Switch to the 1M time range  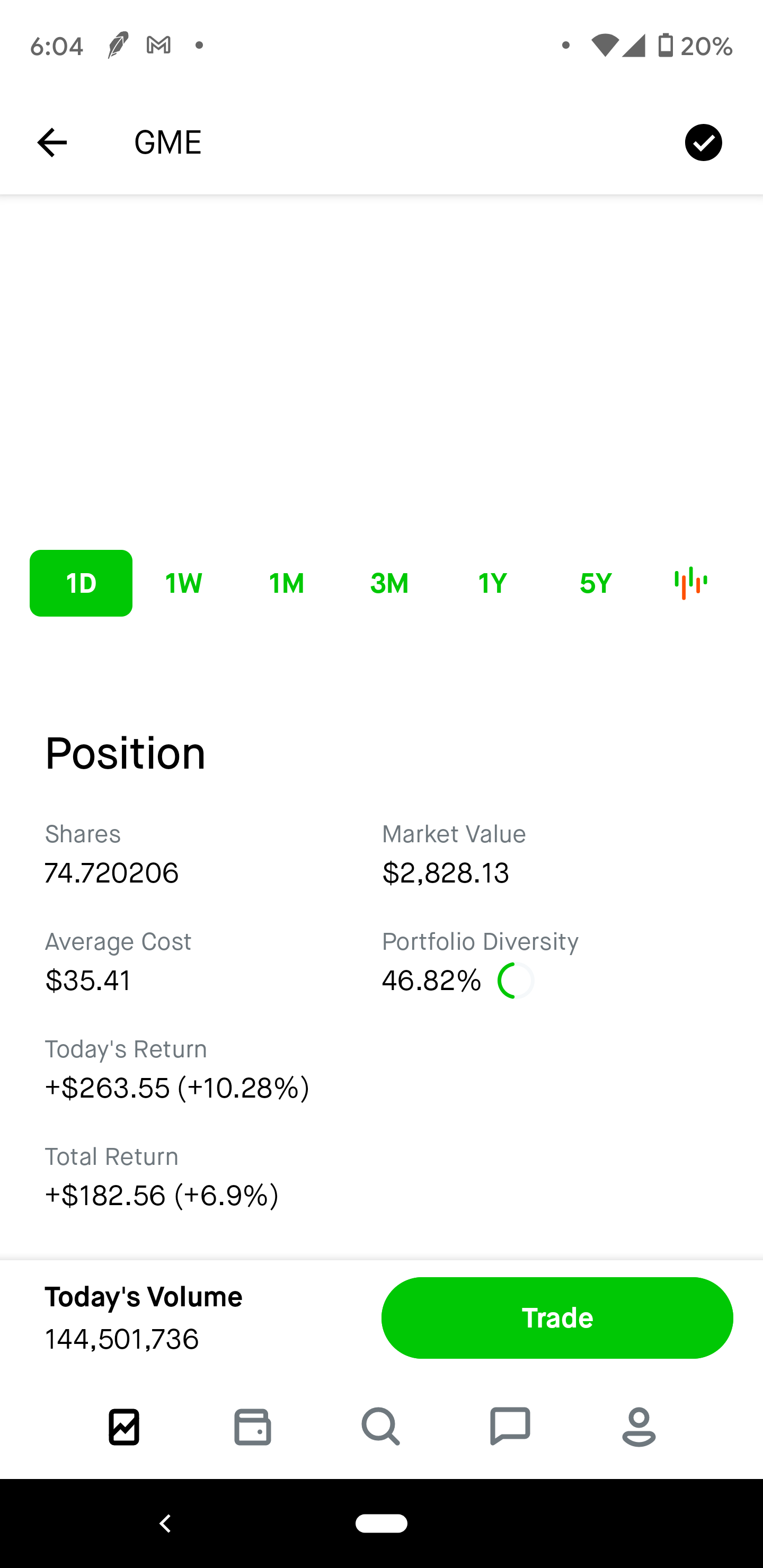coord(286,583)
